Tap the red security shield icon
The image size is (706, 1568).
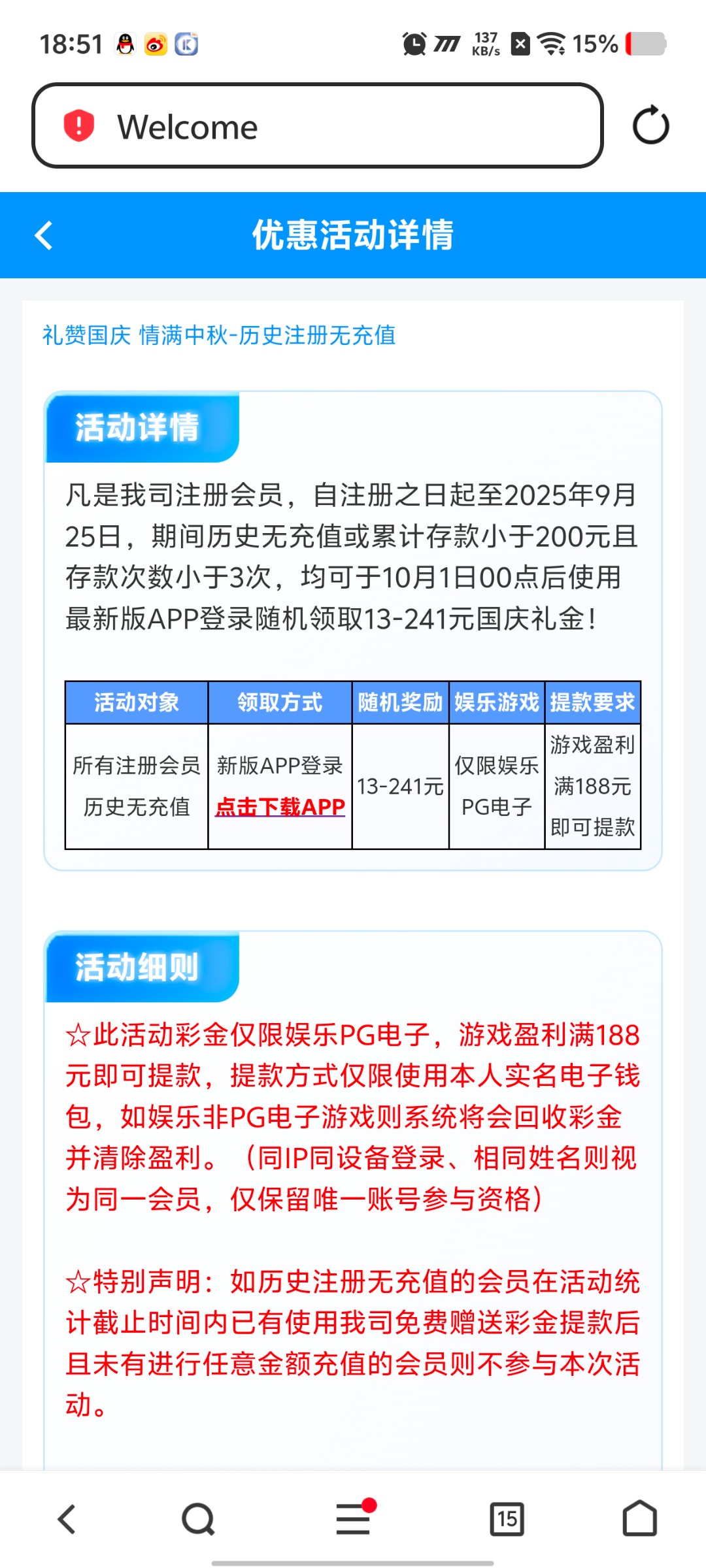pyautogui.click(x=78, y=125)
